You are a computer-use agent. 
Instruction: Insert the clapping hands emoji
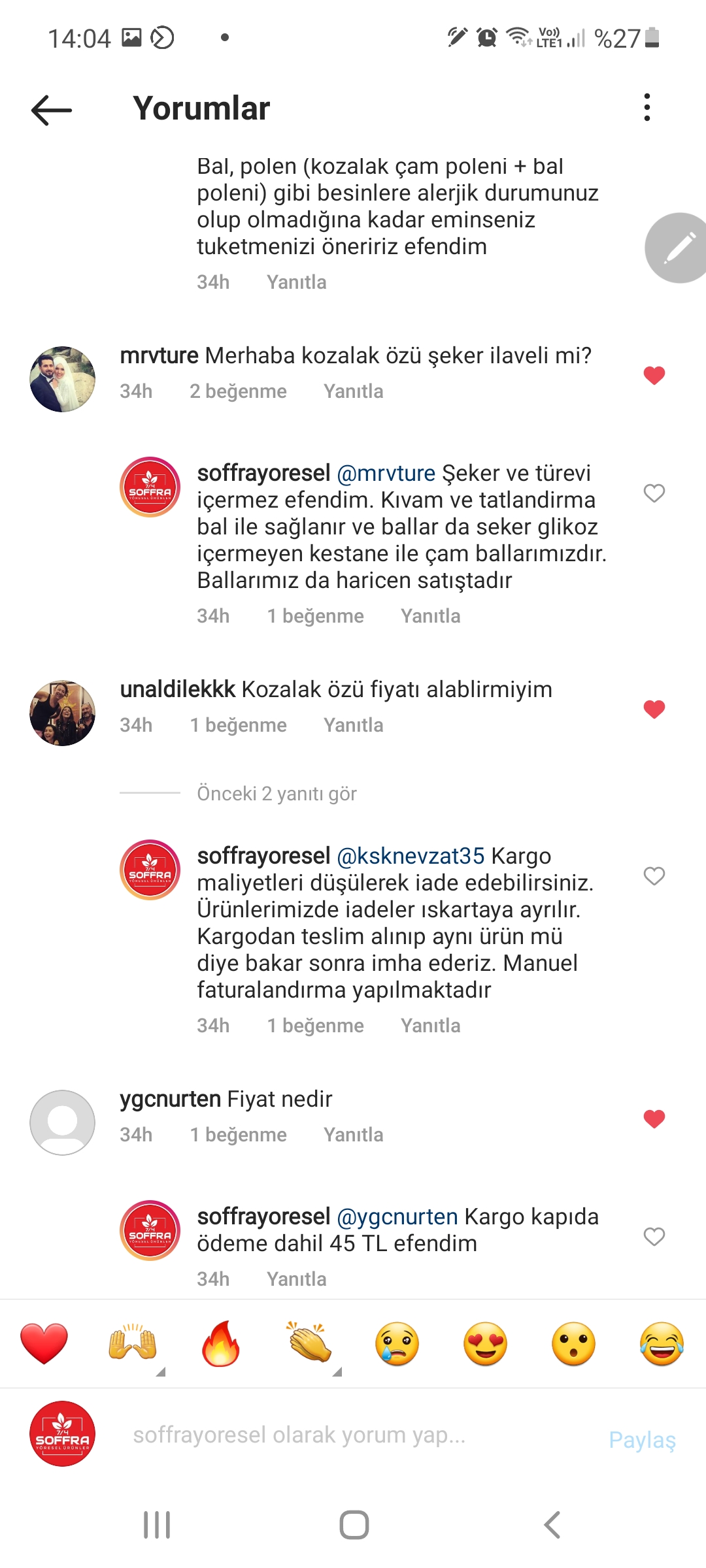(x=309, y=1343)
